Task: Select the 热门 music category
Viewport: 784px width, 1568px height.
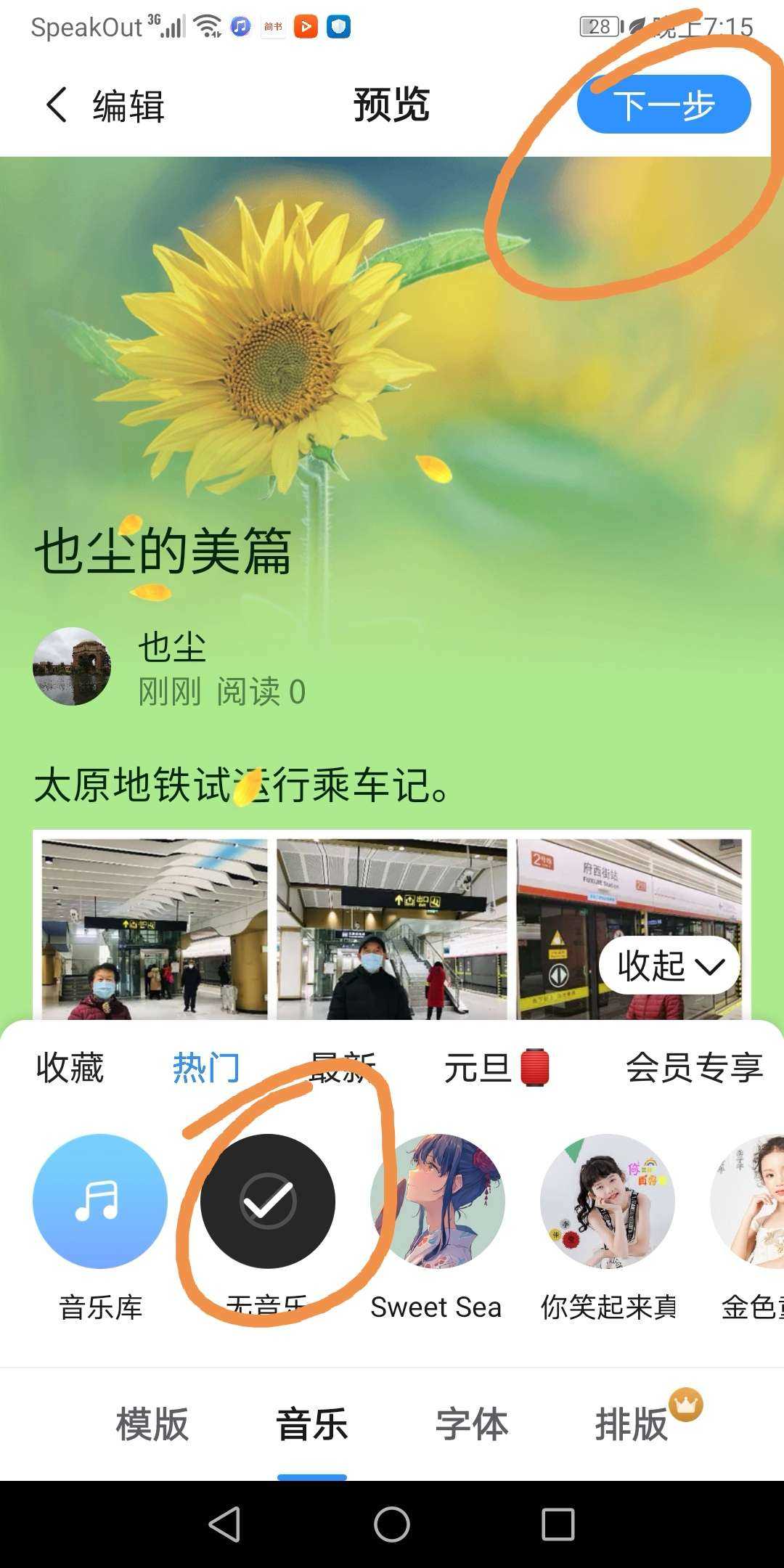Action: [206, 1069]
